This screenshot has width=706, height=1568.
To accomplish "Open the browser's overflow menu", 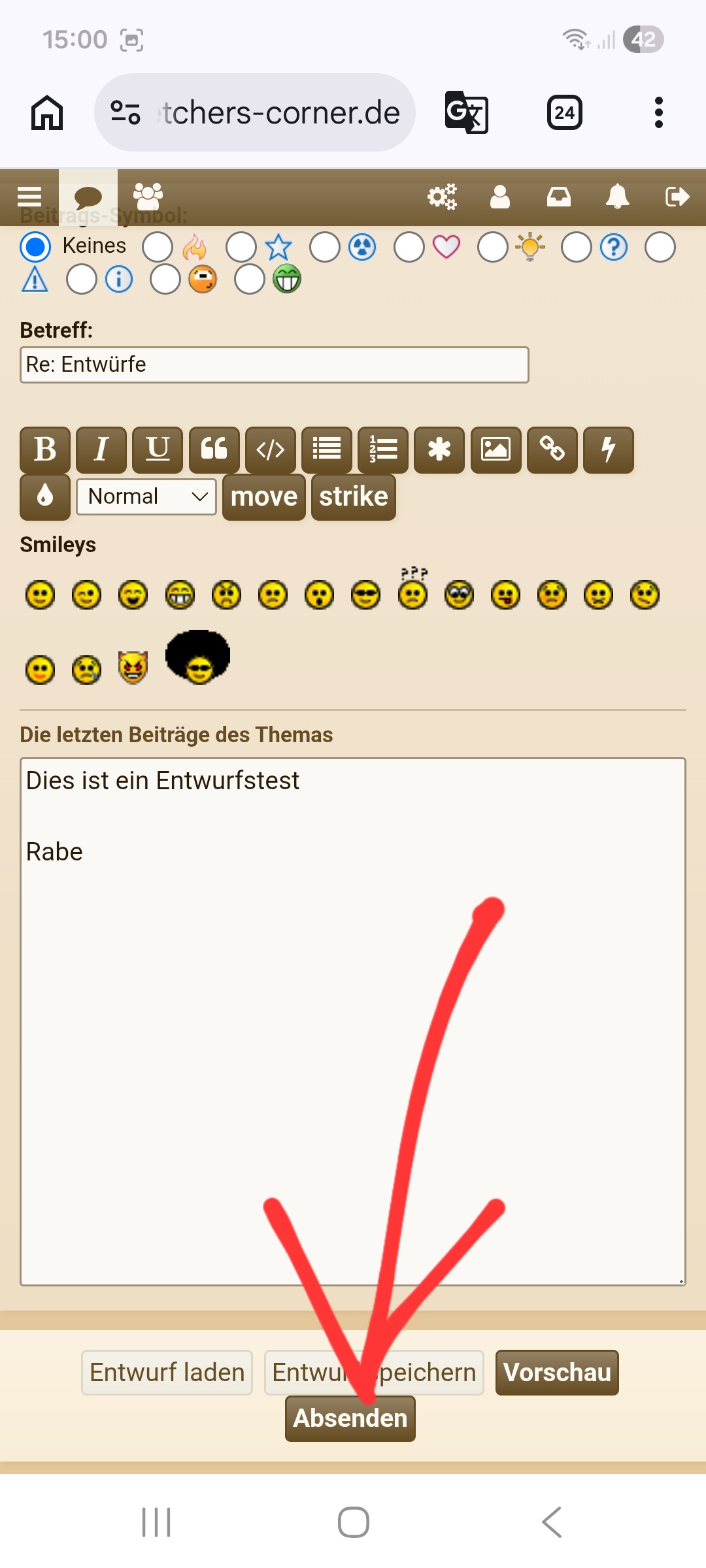I will [658, 112].
